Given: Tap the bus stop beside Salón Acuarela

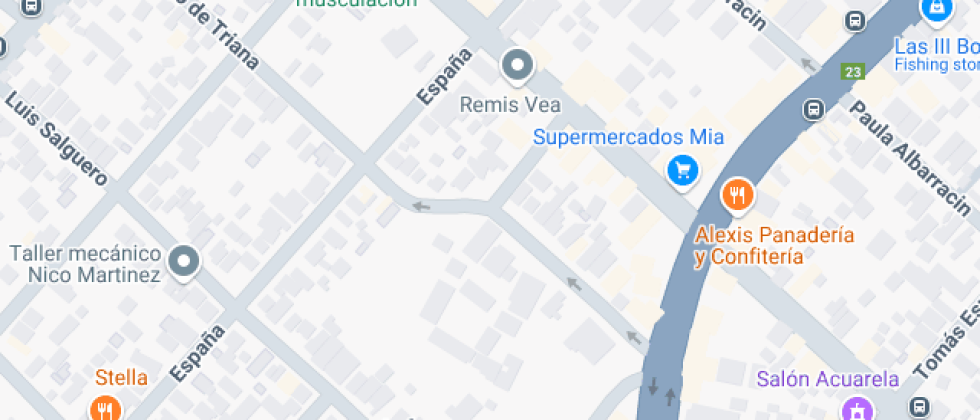Looking at the screenshot, I should (919, 406).
